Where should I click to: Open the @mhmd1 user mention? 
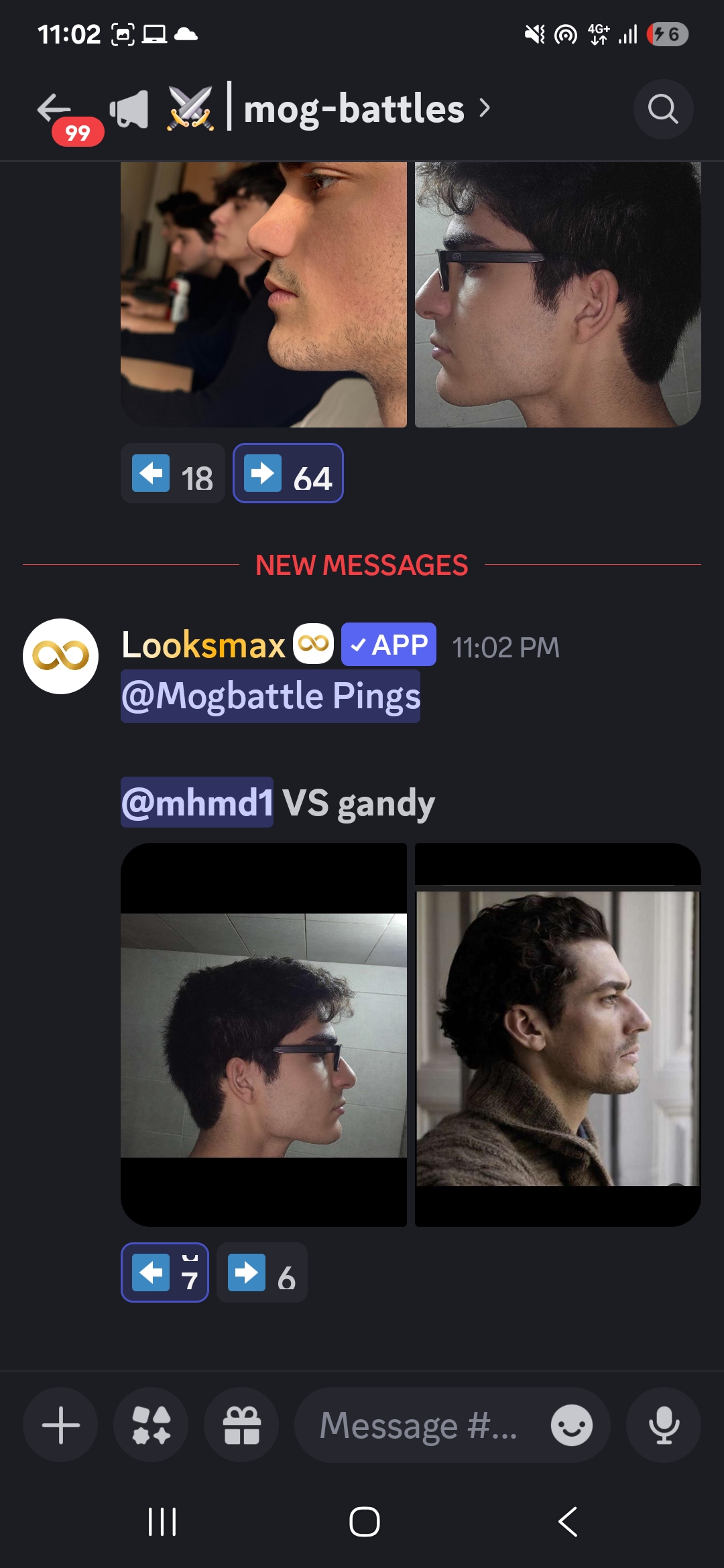pyautogui.click(x=197, y=802)
